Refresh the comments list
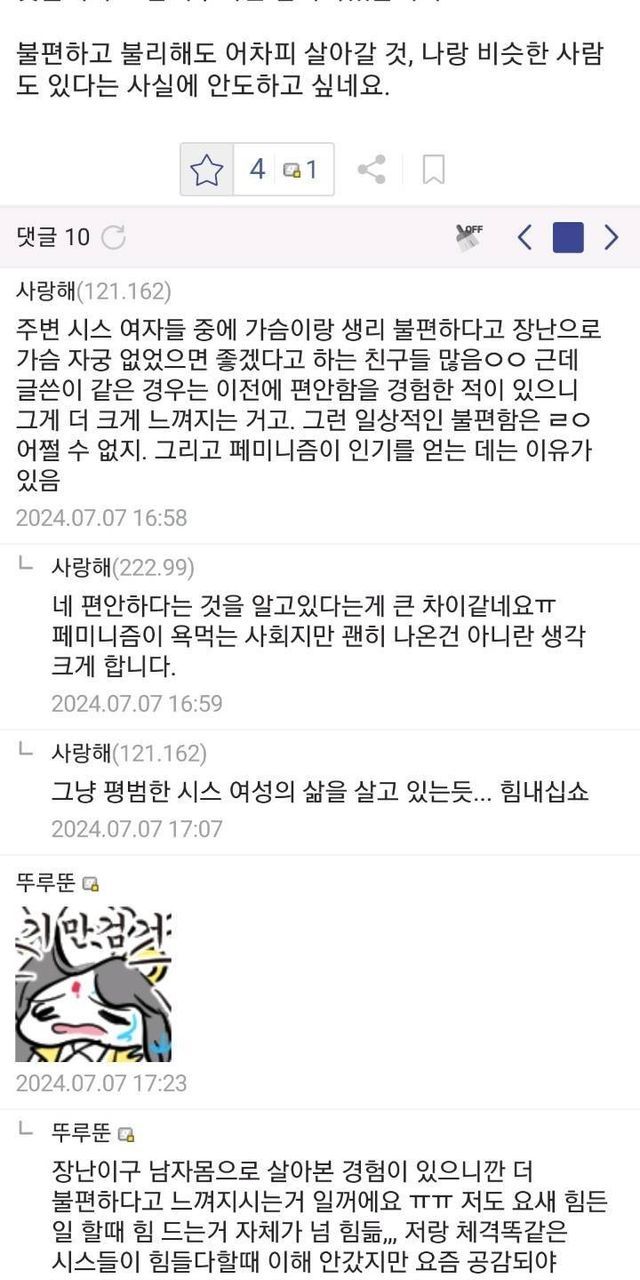The width and height of the screenshot is (640, 1280). pos(114,237)
